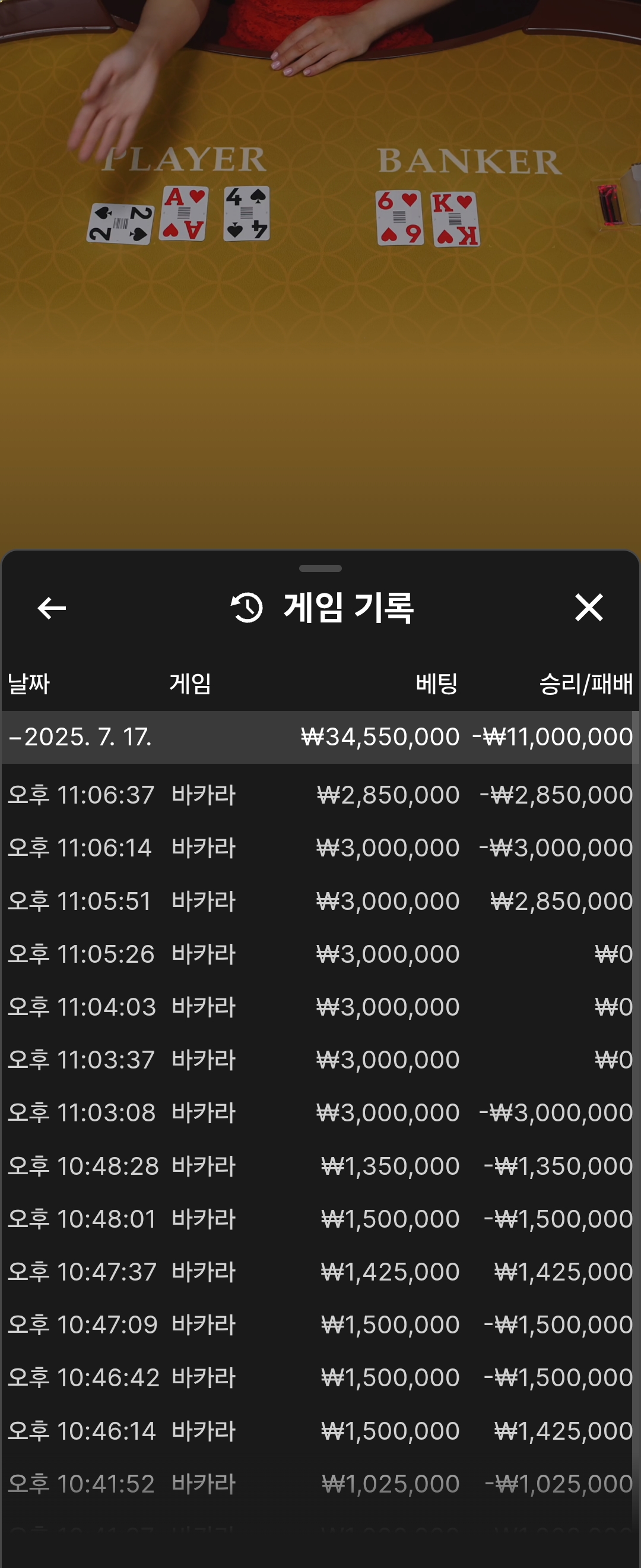Image resolution: width=641 pixels, height=1568 pixels.
Task: Open the 오후 11:04:03 game entry
Action: point(320,1007)
